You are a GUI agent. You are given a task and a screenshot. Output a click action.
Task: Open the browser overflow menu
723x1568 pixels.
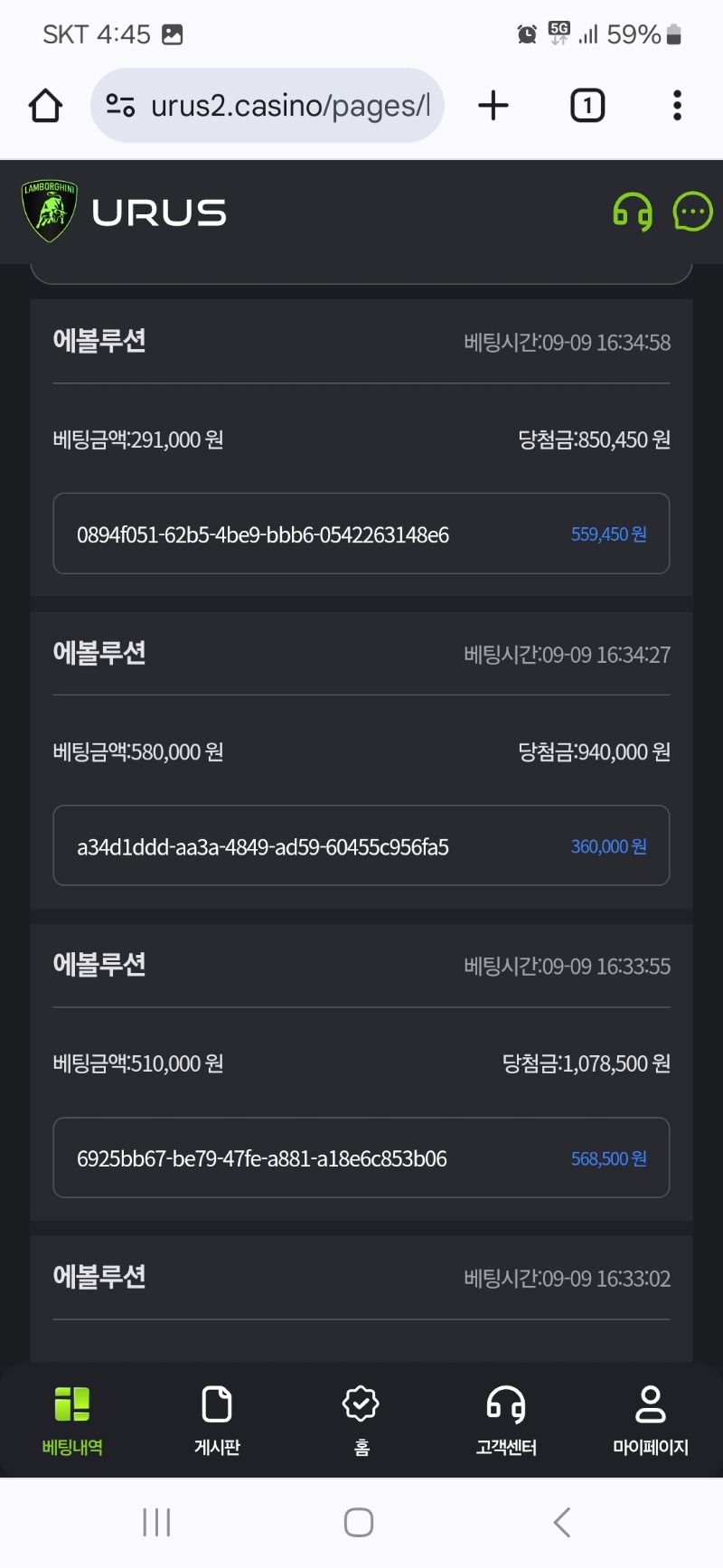coord(677,106)
